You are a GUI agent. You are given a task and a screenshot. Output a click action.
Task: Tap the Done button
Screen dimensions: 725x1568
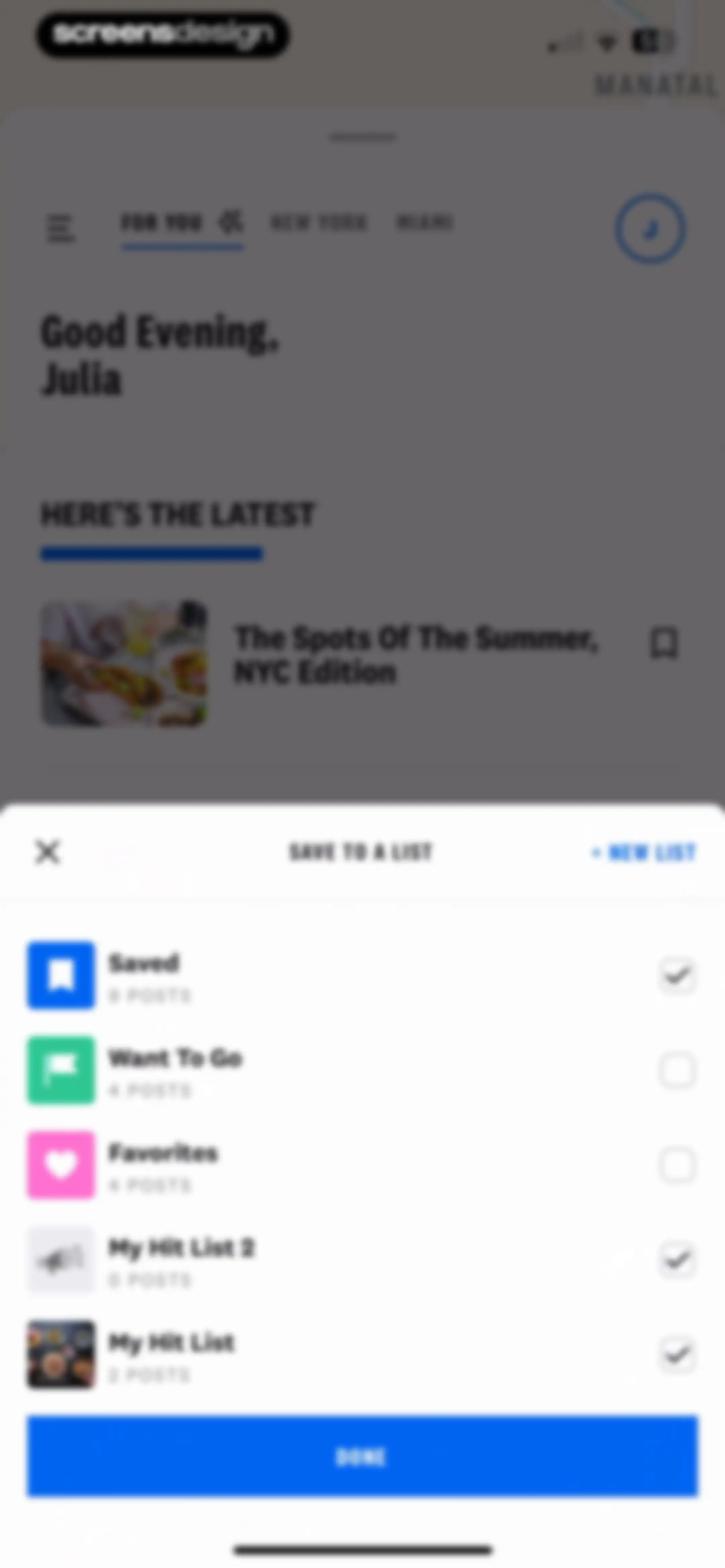coord(362,1456)
